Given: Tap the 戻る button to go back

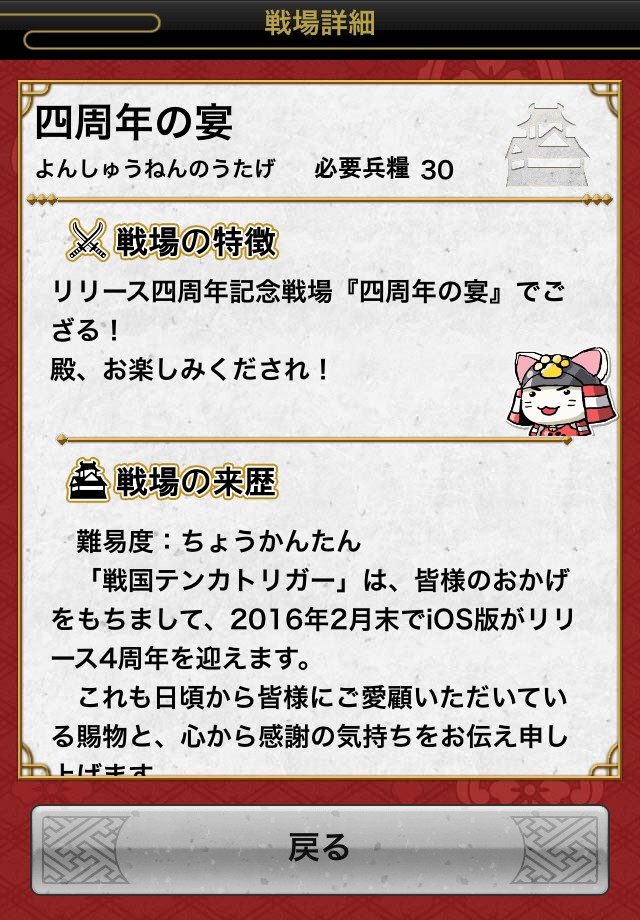Looking at the screenshot, I should point(320,849).
